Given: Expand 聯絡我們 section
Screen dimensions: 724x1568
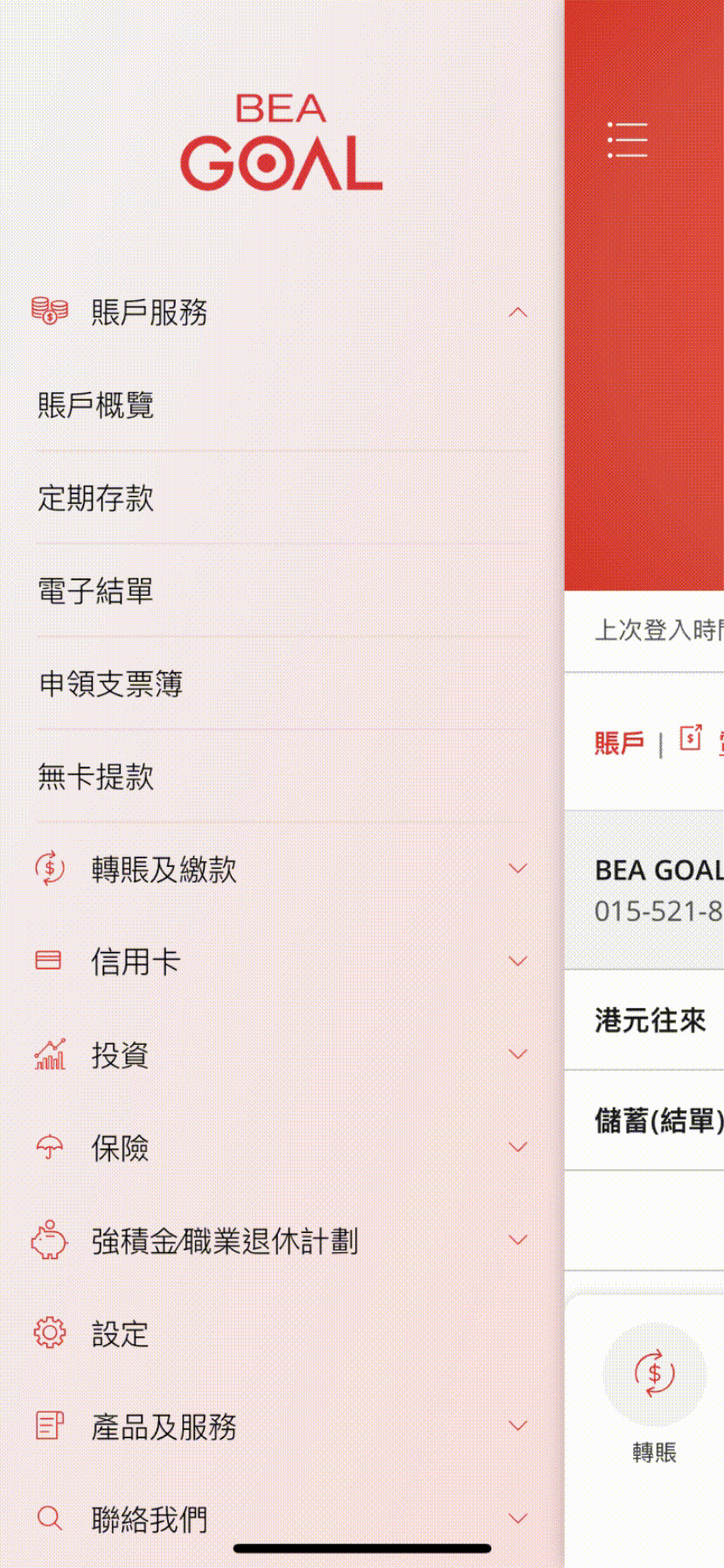Looking at the screenshot, I should point(518,1519).
